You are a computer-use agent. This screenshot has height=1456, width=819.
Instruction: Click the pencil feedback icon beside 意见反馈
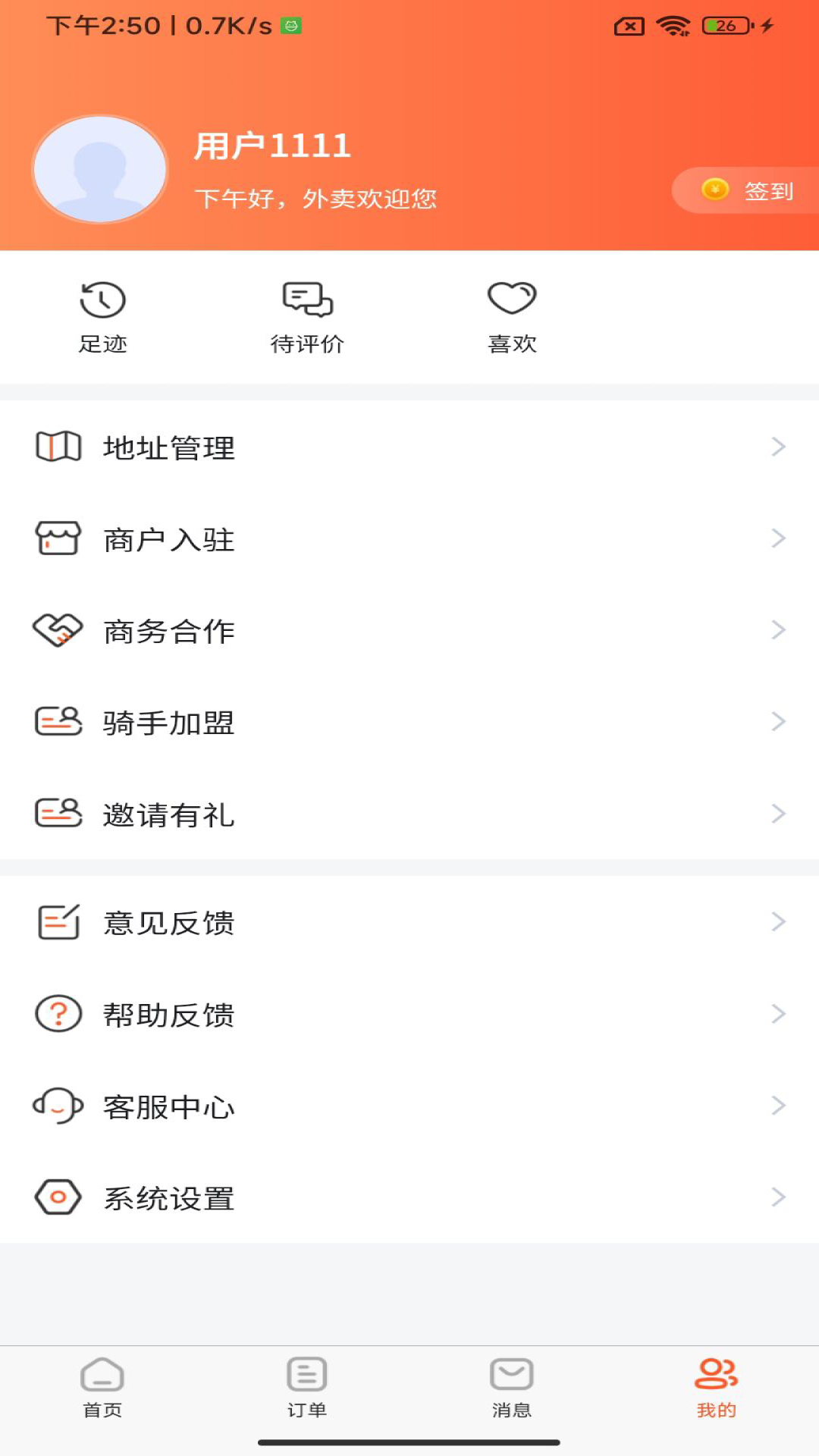pyautogui.click(x=56, y=922)
